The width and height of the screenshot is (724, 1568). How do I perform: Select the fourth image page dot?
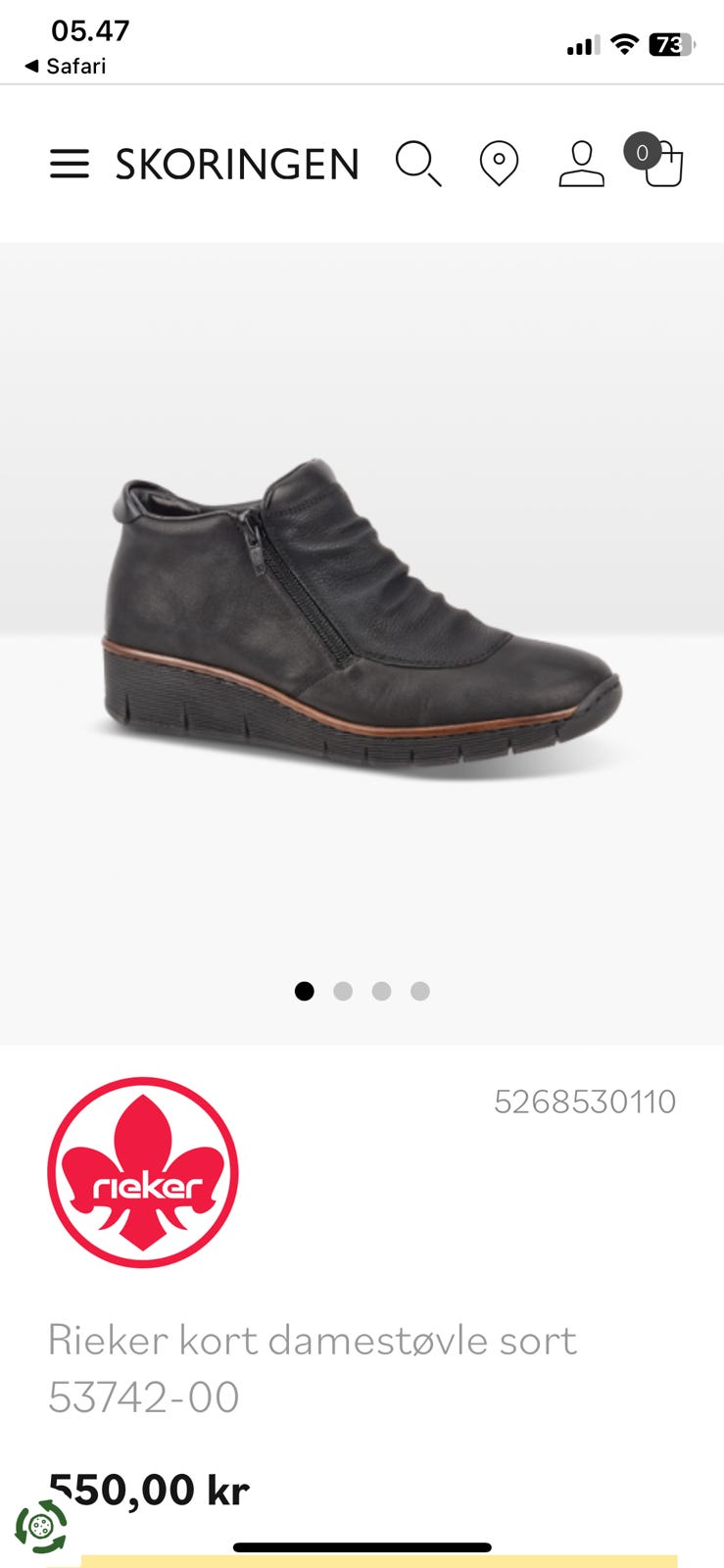pos(420,991)
